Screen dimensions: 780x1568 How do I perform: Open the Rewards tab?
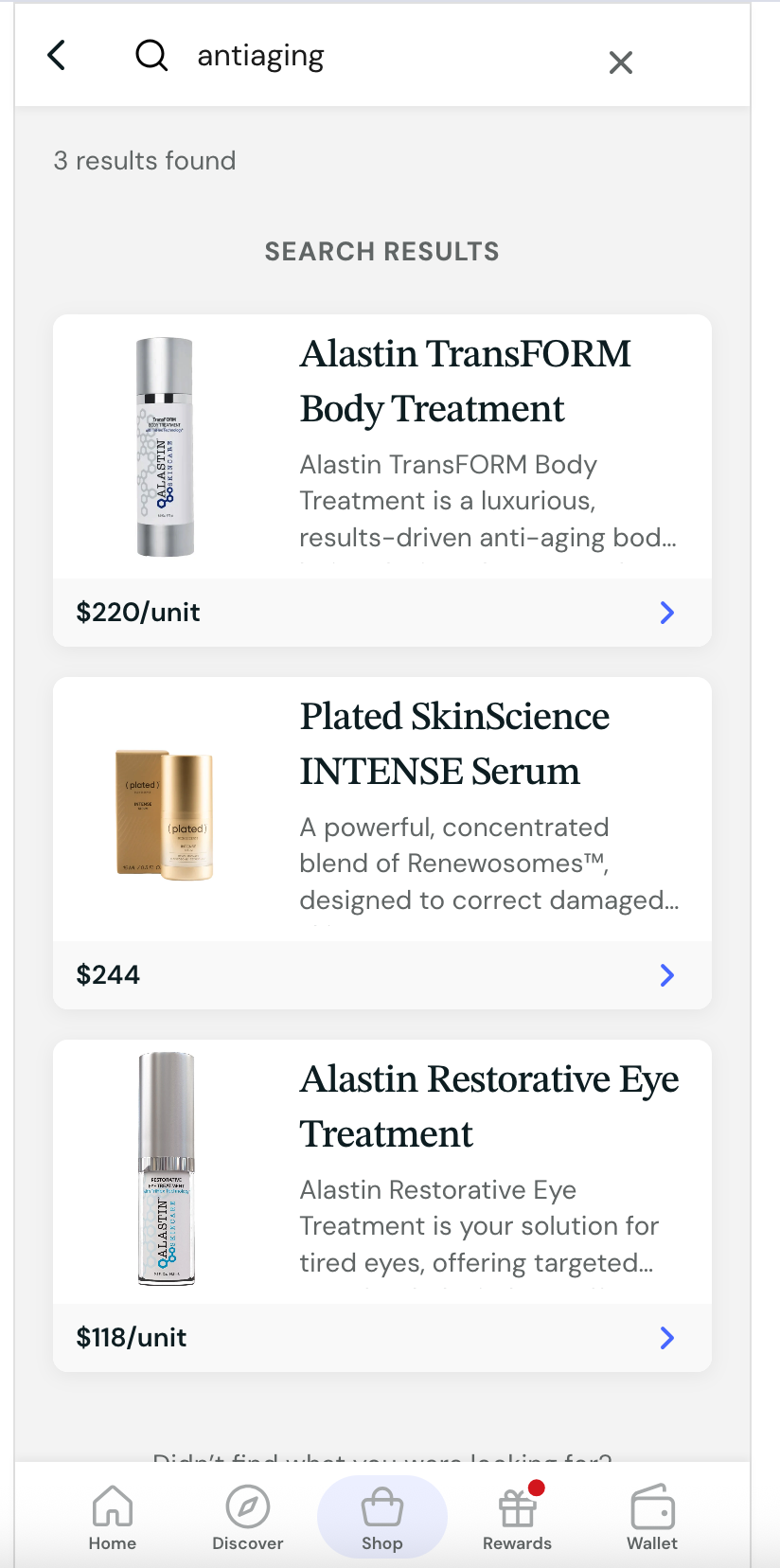(x=517, y=1517)
